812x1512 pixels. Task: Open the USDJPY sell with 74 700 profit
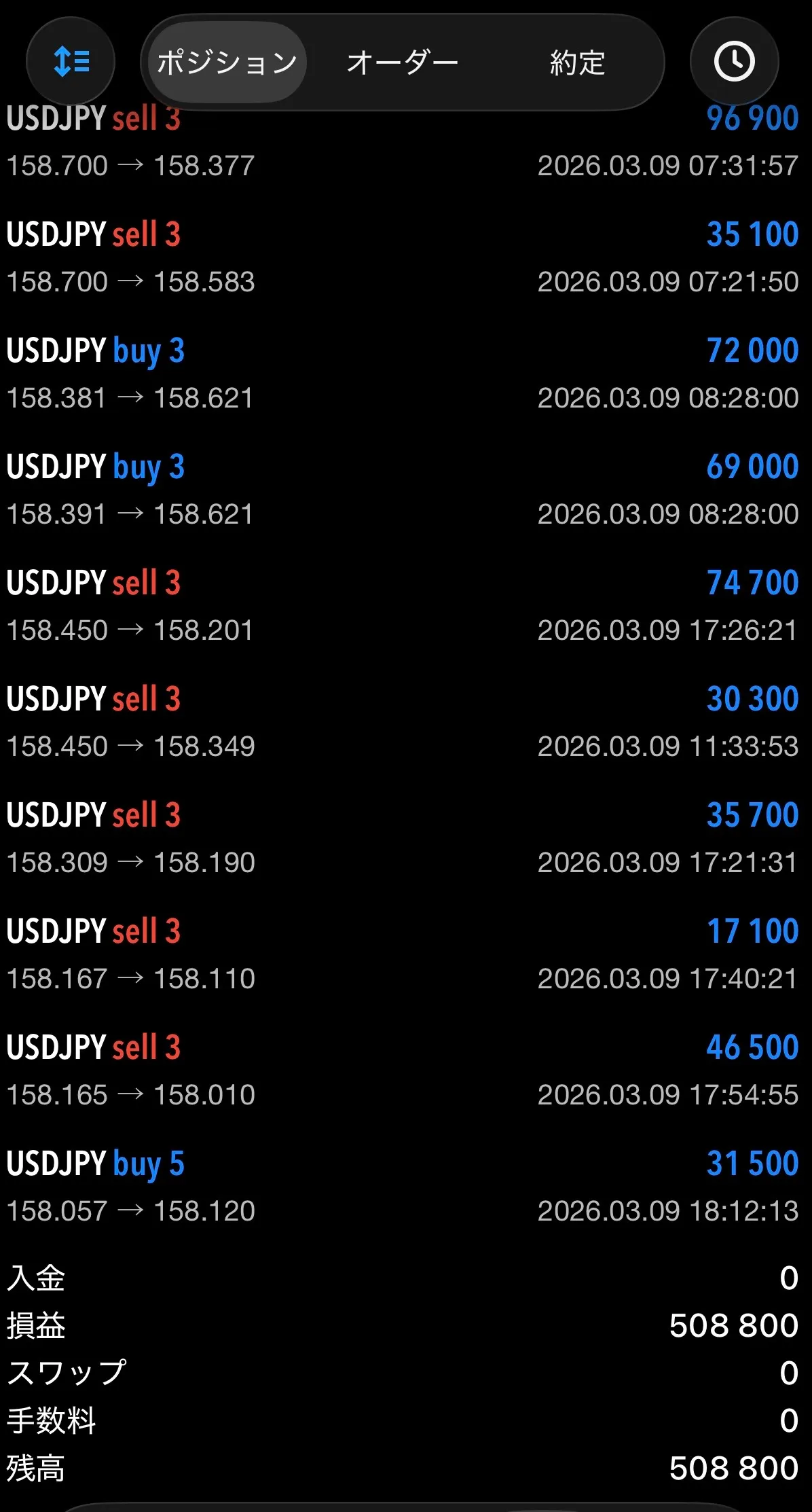click(405, 607)
